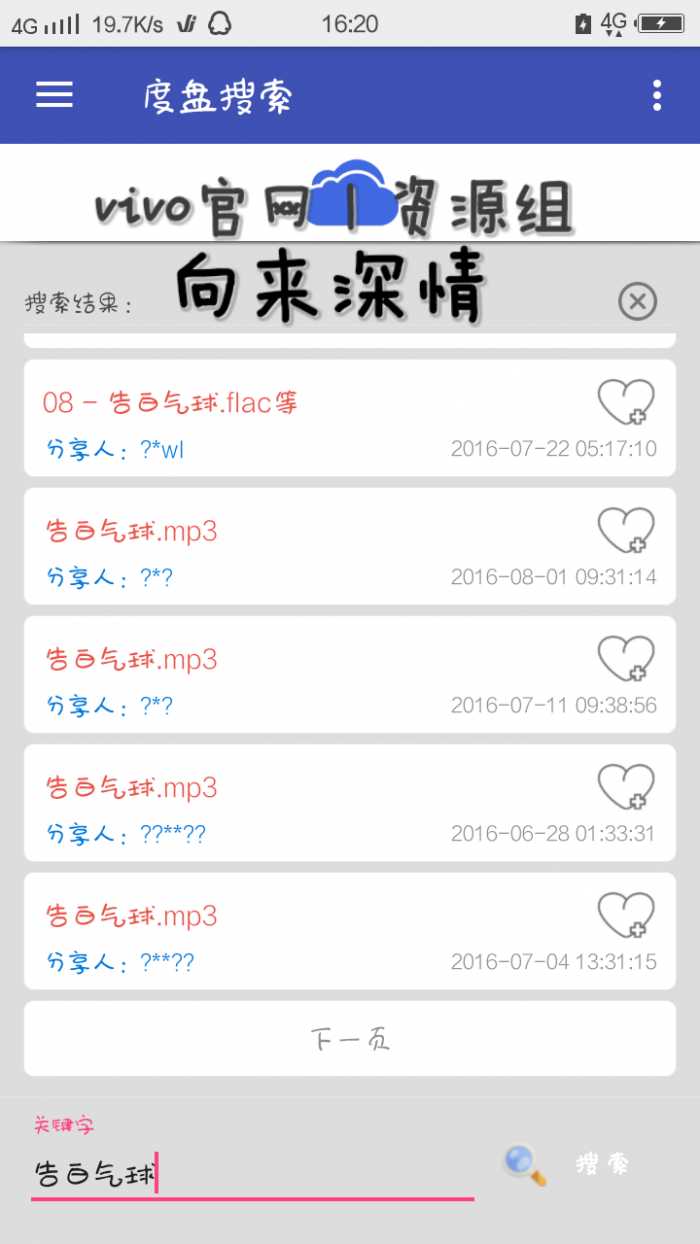
Task: Open the three-dot overflow menu
Action: click(x=657, y=95)
